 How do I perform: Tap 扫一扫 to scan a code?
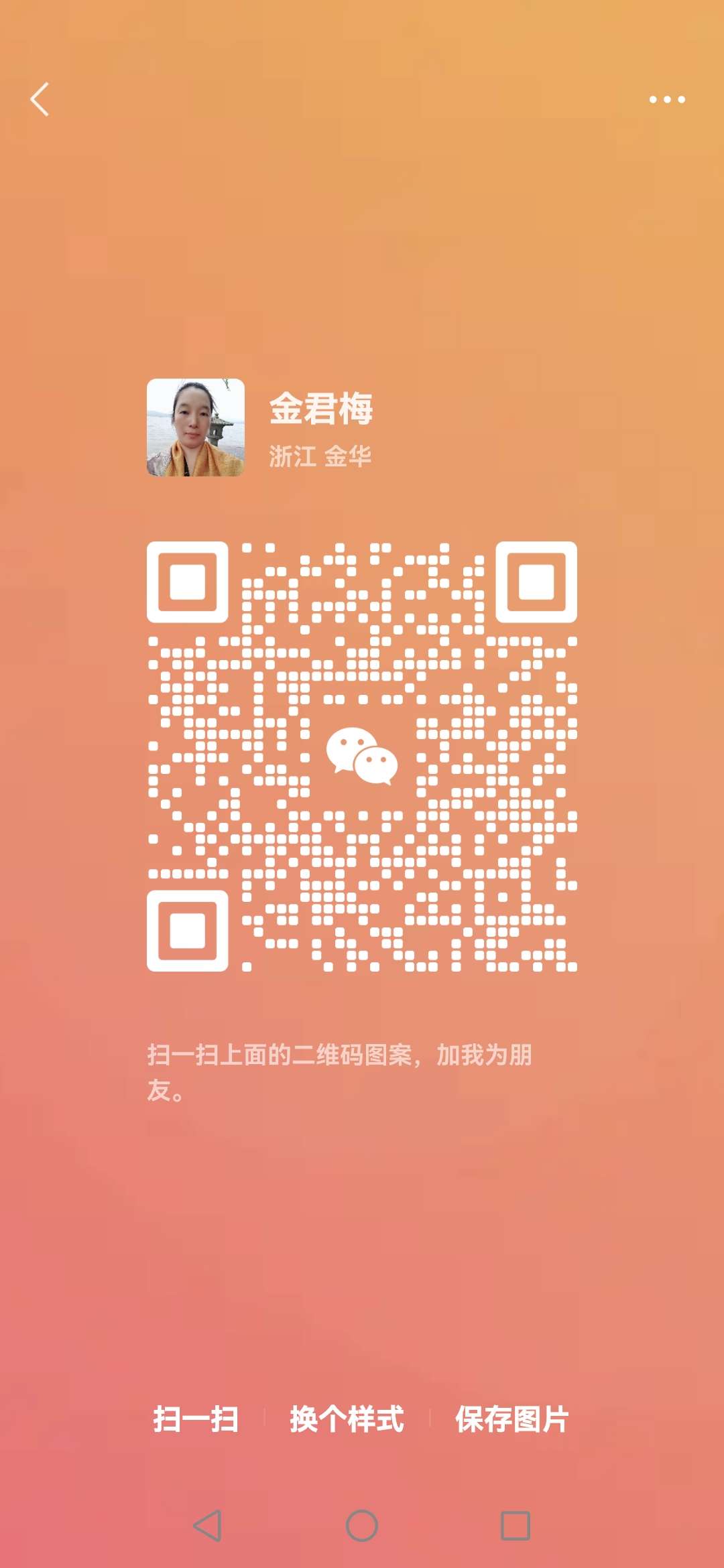pos(196,1419)
